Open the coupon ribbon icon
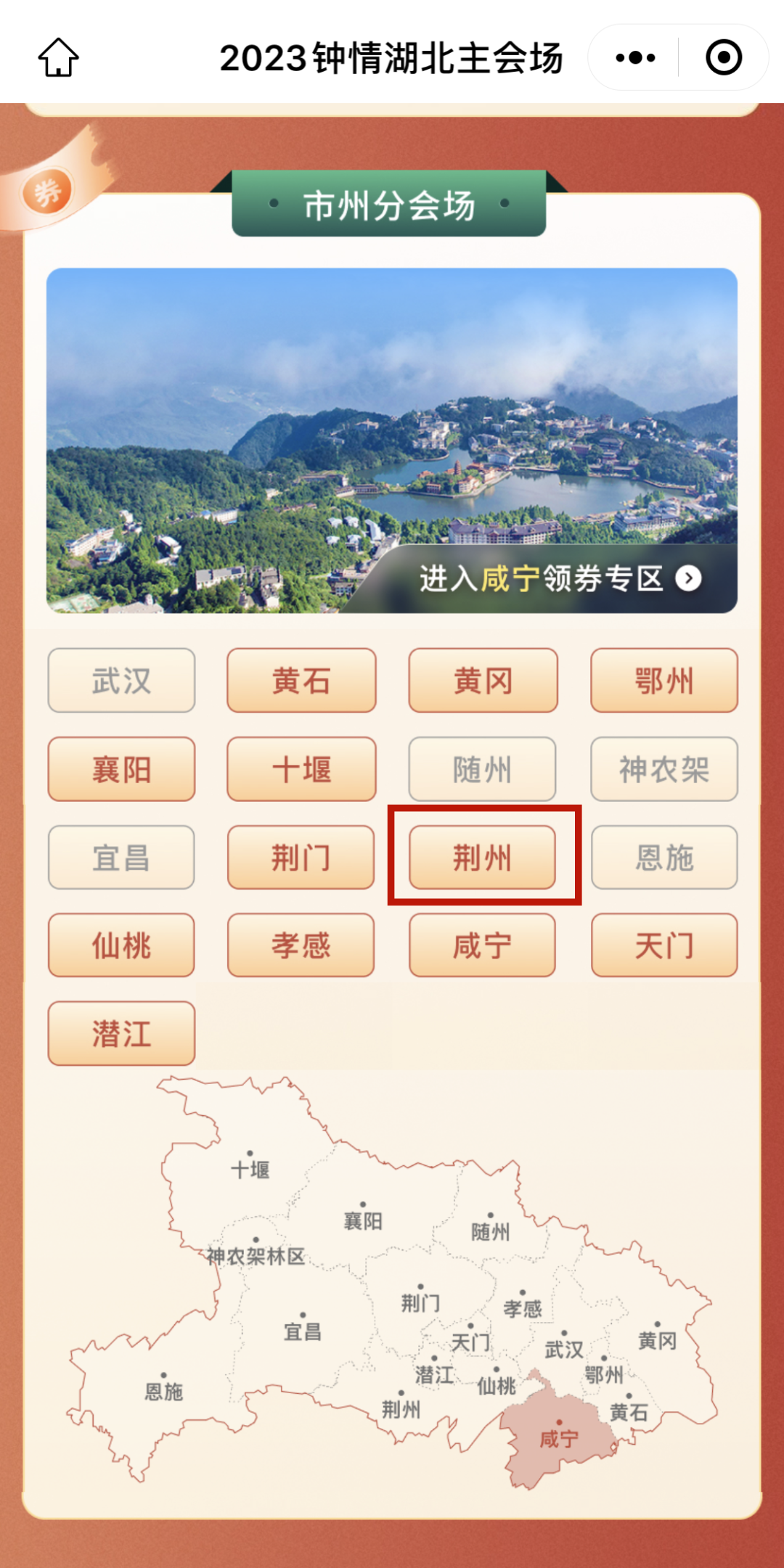Image resolution: width=784 pixels, height=1568 pixels. pyautogui.click(x=48, y=192)
